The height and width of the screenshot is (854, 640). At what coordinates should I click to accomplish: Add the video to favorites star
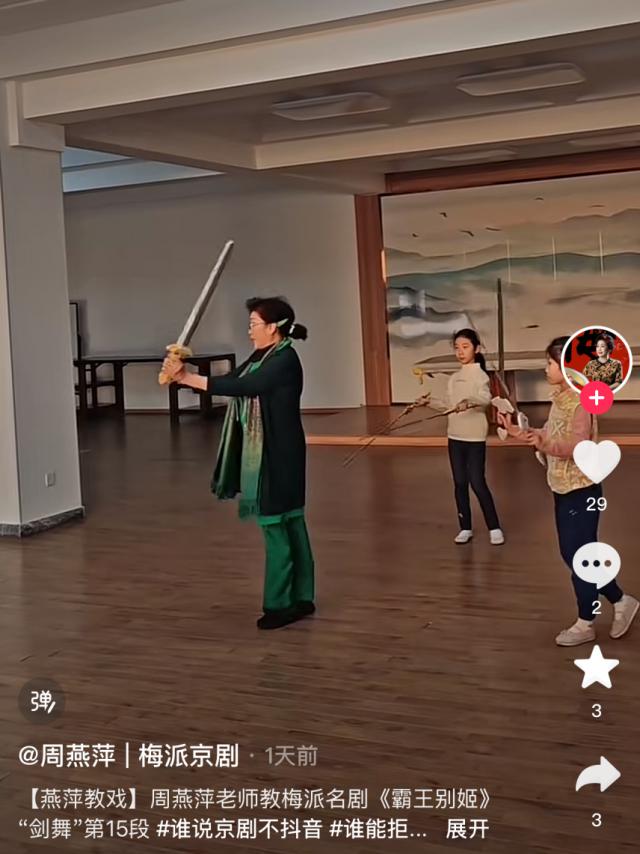coord(596,668)
